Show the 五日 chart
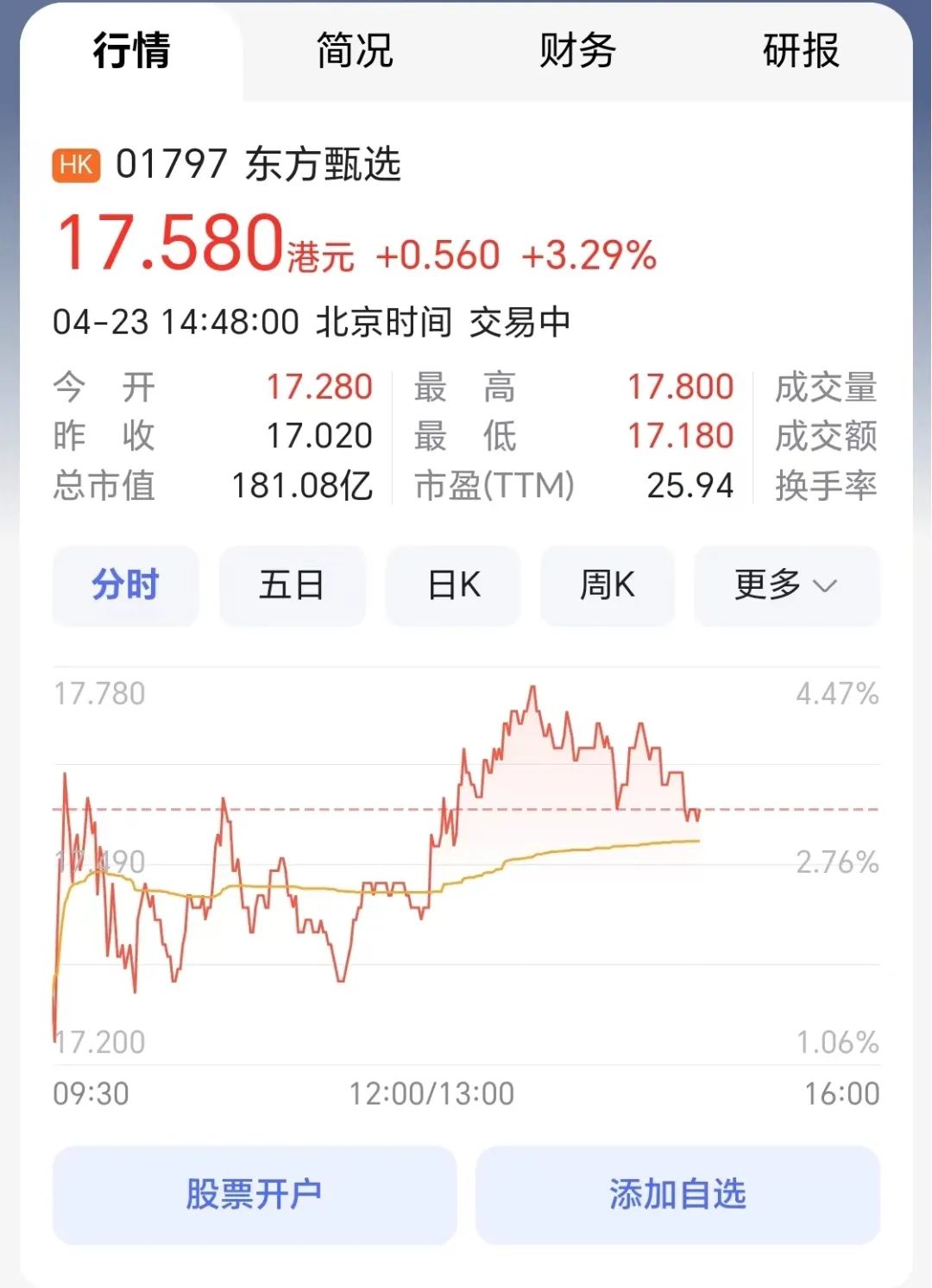Viewport: 932px width, 1288px height. (x=292, y=585)
